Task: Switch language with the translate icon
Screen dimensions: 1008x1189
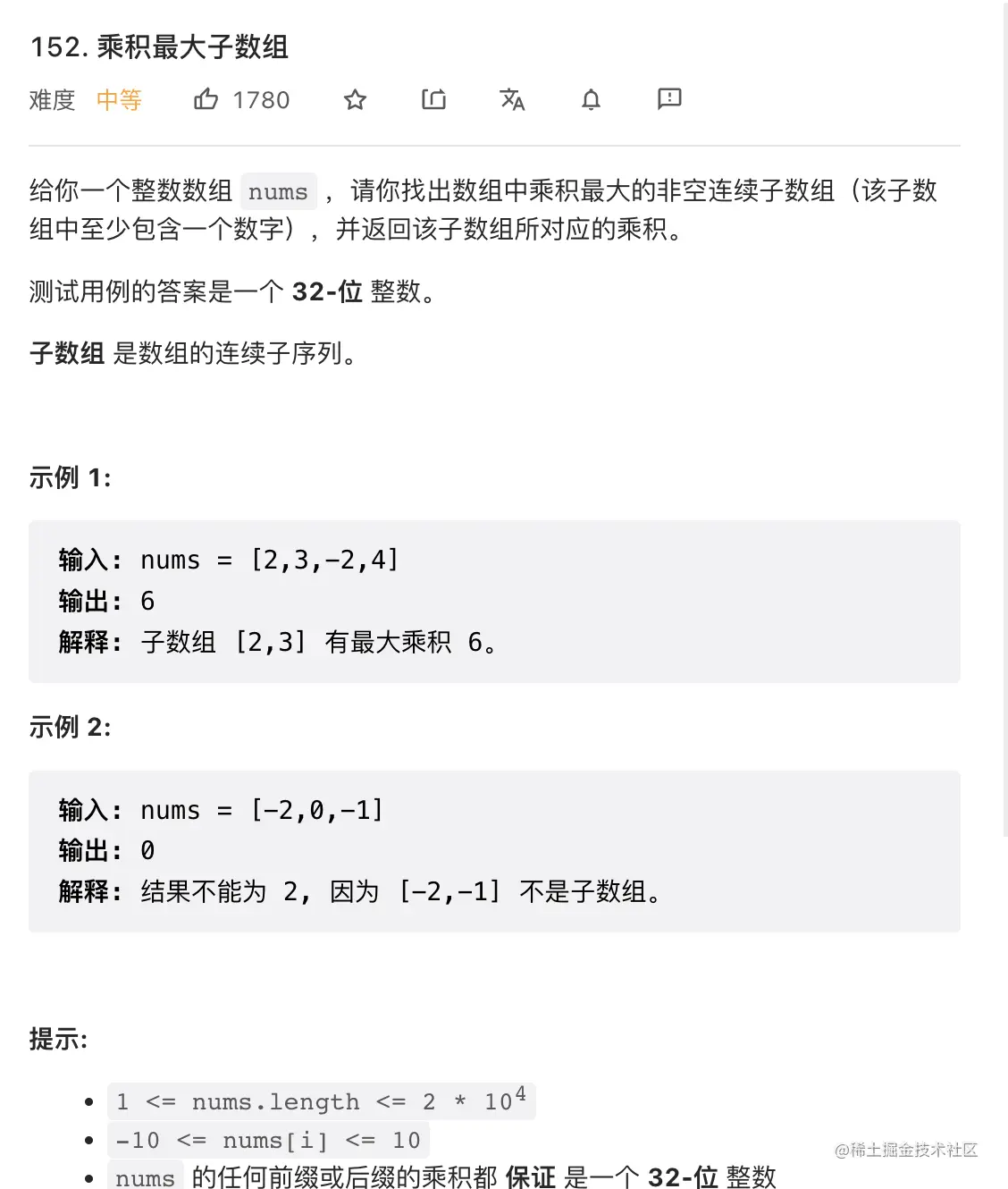Action: coord(512,99)
